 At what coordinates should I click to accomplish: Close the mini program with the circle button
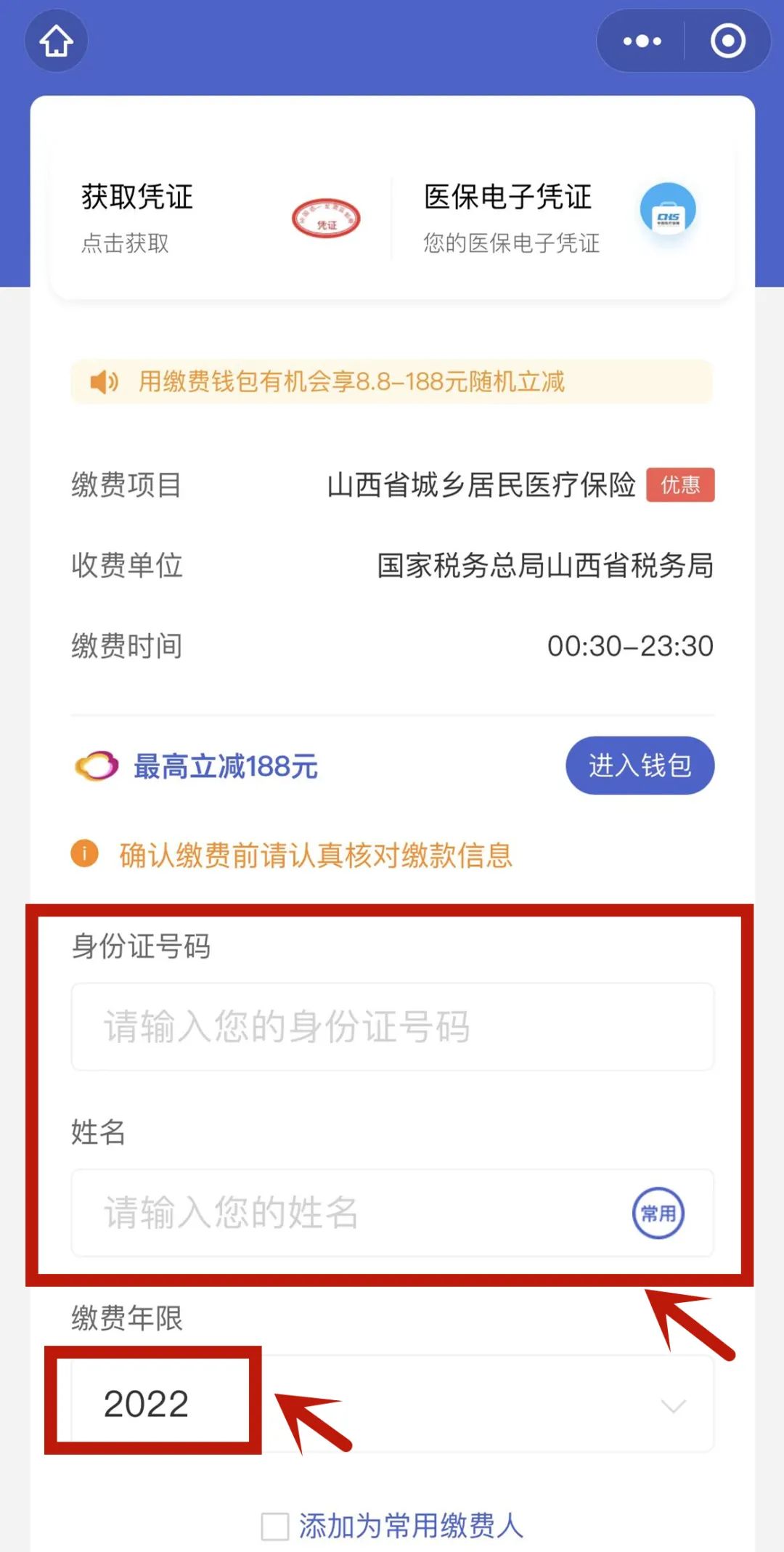[x=727, y=41]
